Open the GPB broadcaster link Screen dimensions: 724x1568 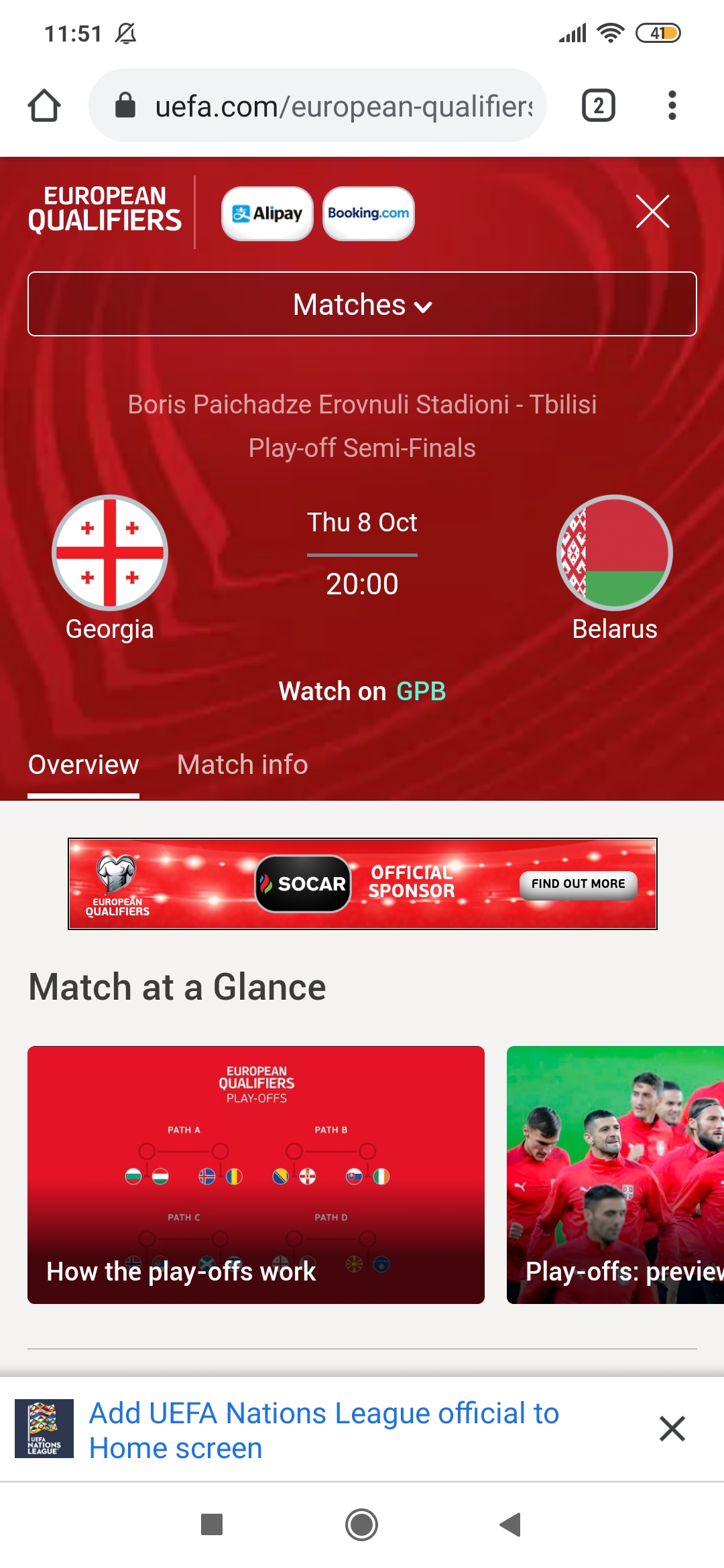[x=421, y=692]
